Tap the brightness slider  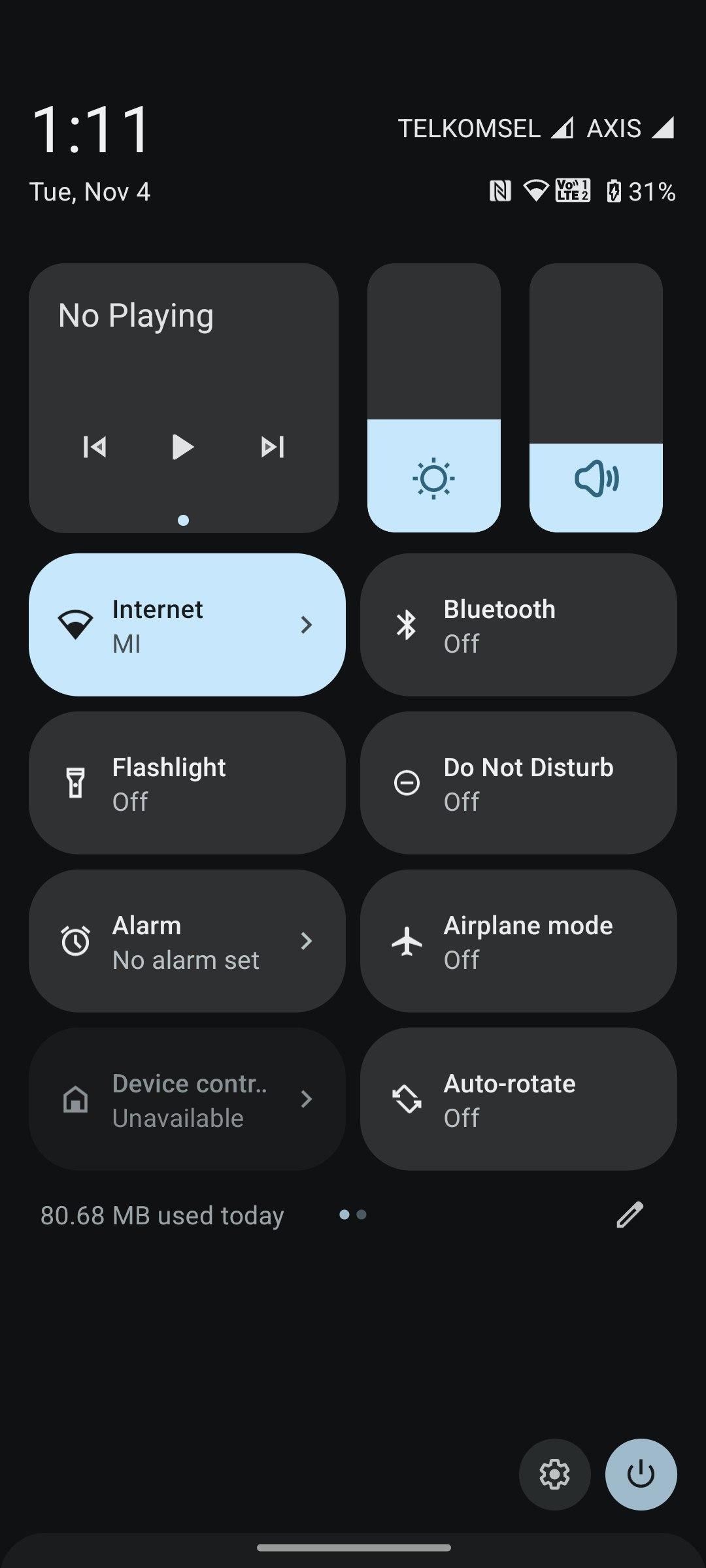[433, 399]
